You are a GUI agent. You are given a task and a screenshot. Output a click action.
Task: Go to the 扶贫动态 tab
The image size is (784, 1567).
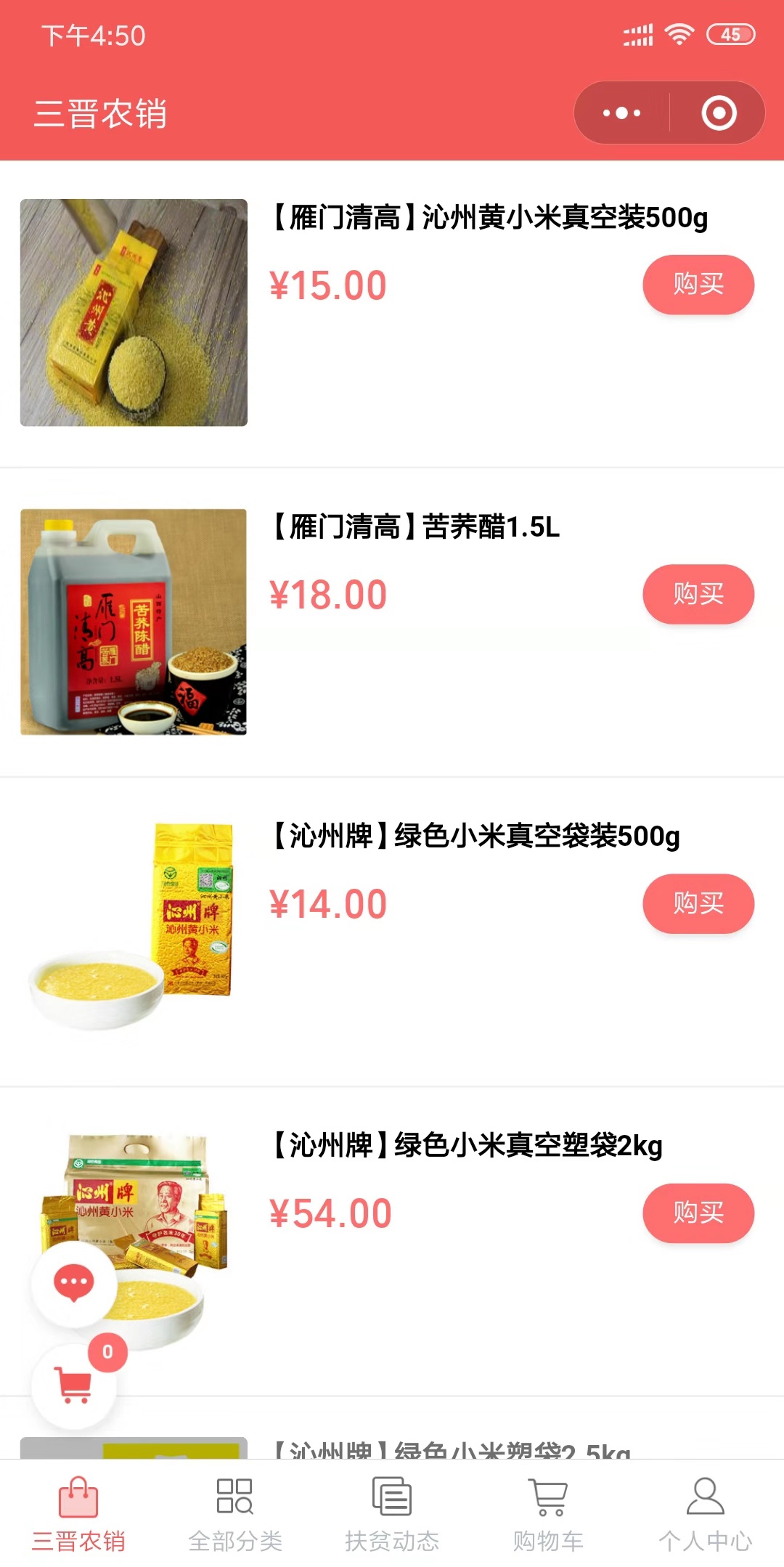point(392,1513)
